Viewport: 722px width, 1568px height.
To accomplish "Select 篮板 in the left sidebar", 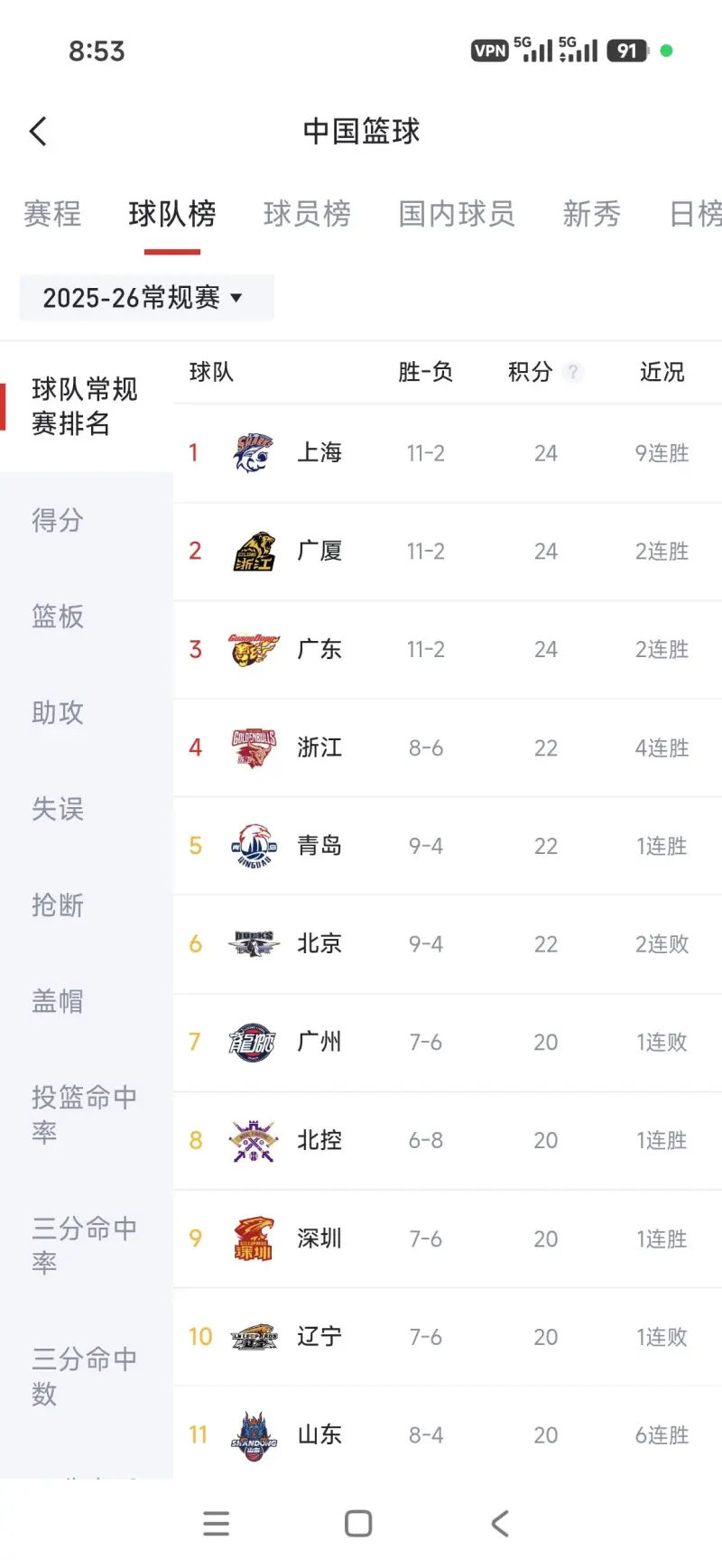I will [x=57, y=617].
